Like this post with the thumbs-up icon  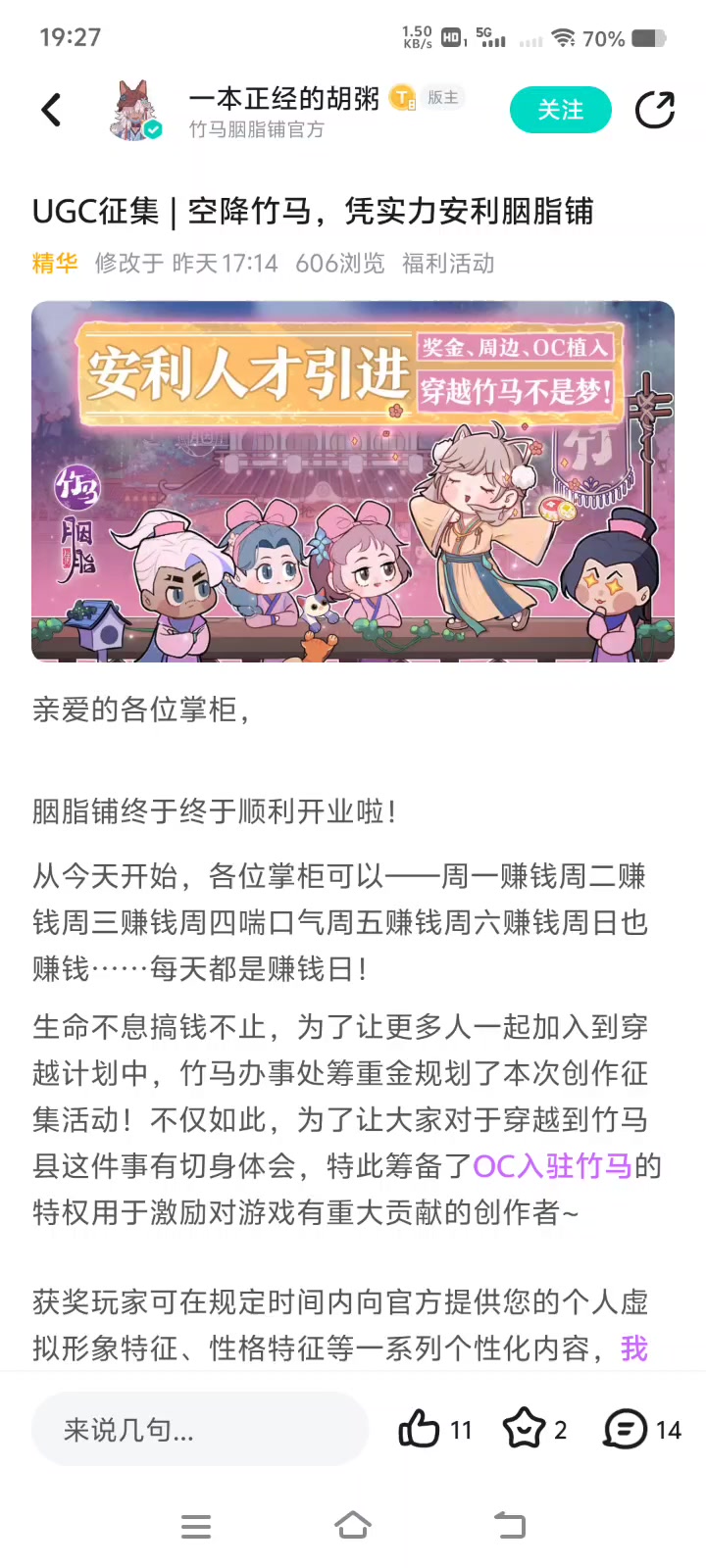click(x=419, y=1430)
